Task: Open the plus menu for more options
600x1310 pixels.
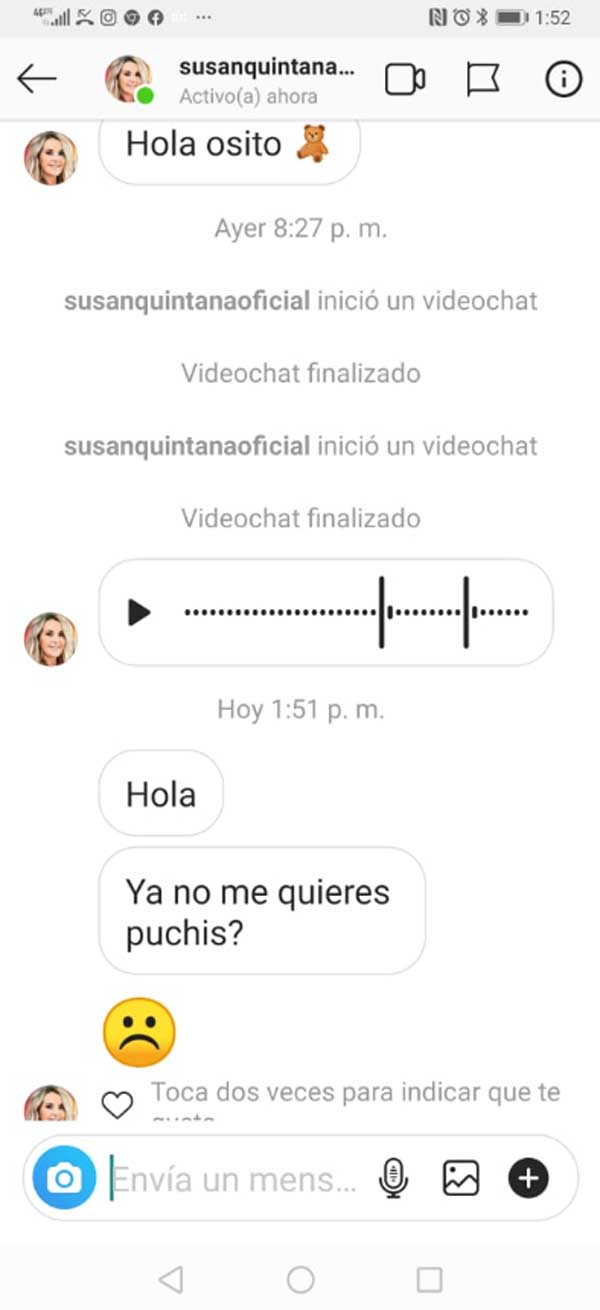Action: [x=528, y=1179]
